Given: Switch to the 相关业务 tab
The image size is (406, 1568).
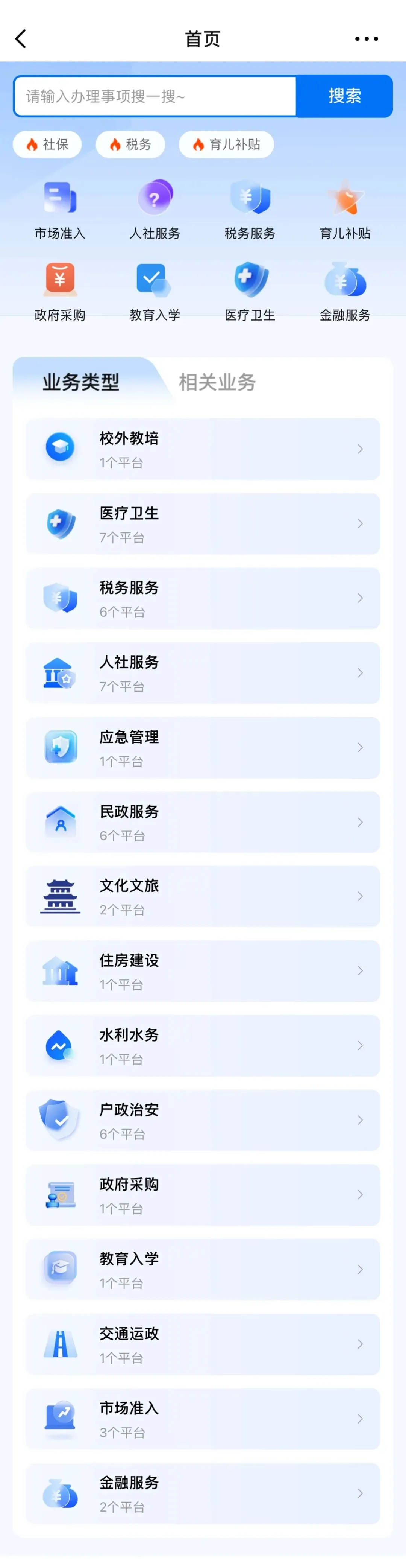Looking at the screenshot, I should [217, 382].
